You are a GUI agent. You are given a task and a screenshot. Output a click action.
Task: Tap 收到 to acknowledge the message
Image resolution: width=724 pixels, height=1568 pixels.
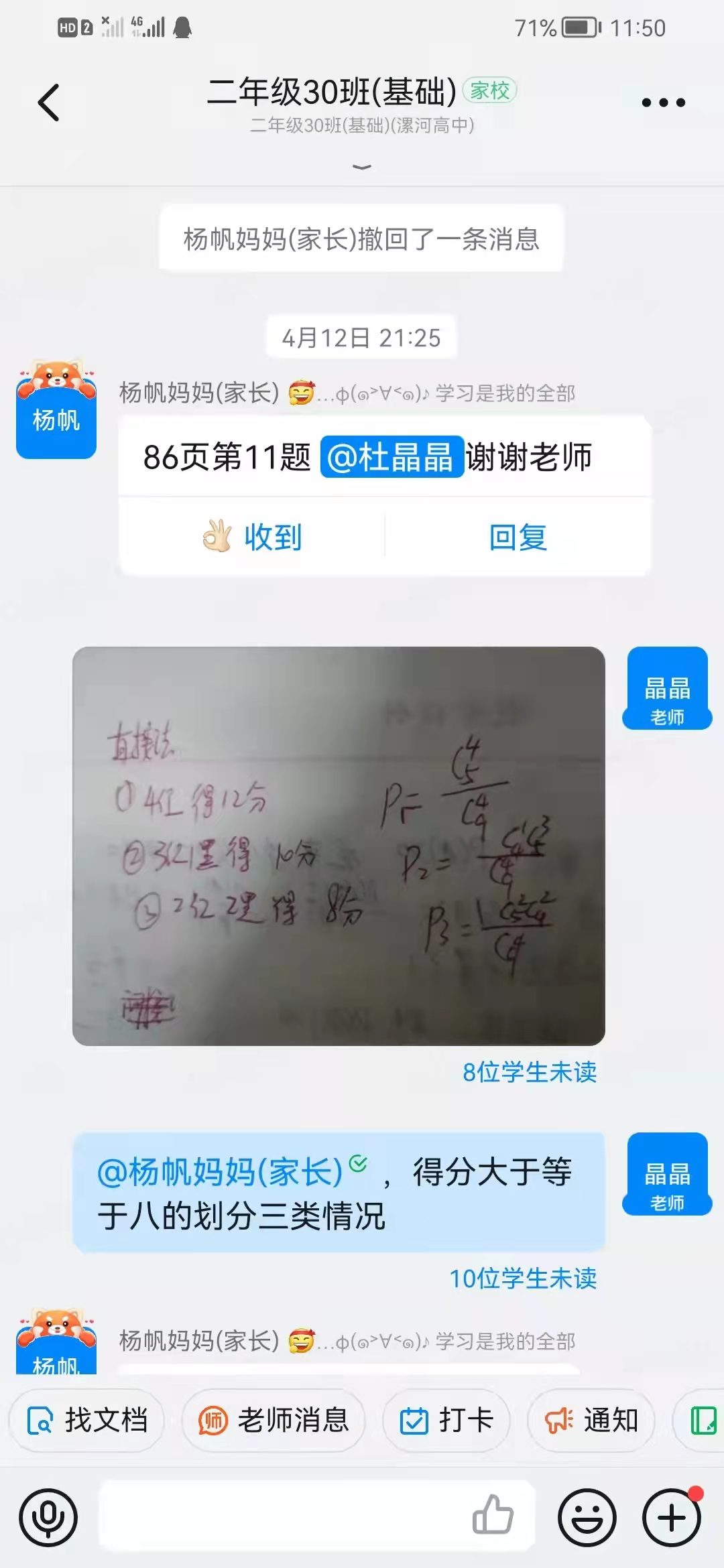pyautogui.click(x=252, y=537)
